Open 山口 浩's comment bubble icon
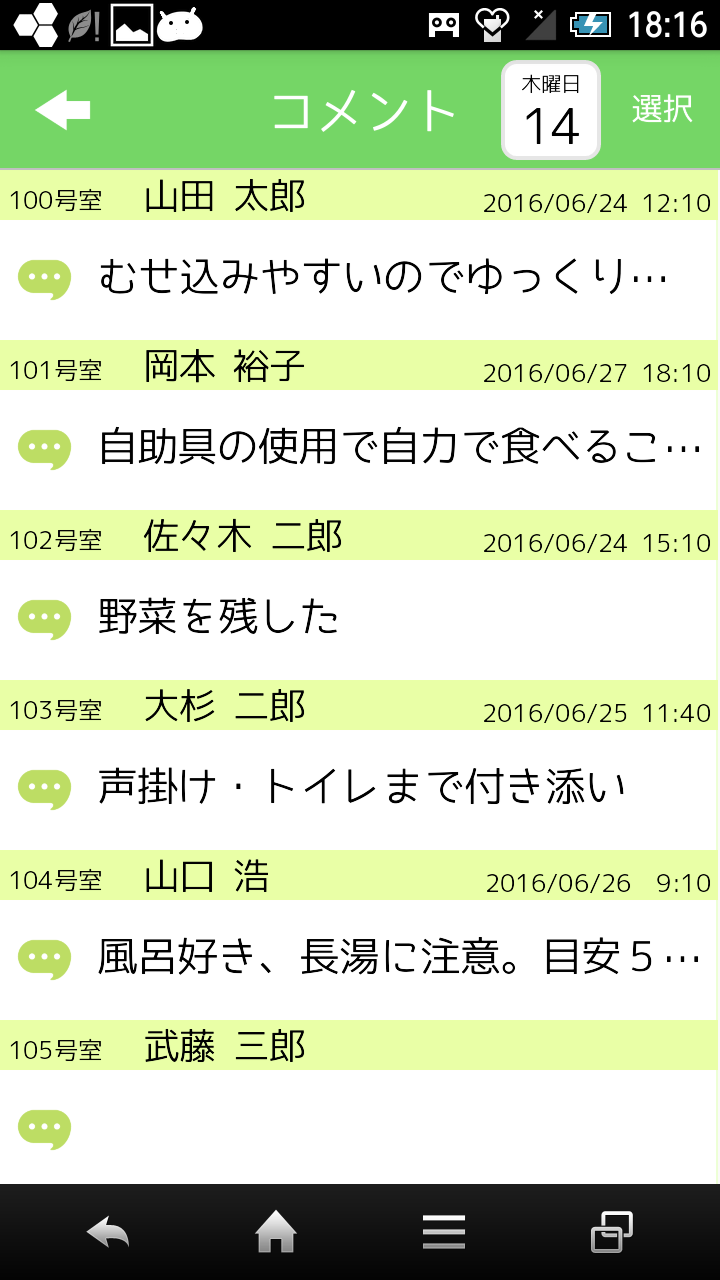 (x=45, y=958)
